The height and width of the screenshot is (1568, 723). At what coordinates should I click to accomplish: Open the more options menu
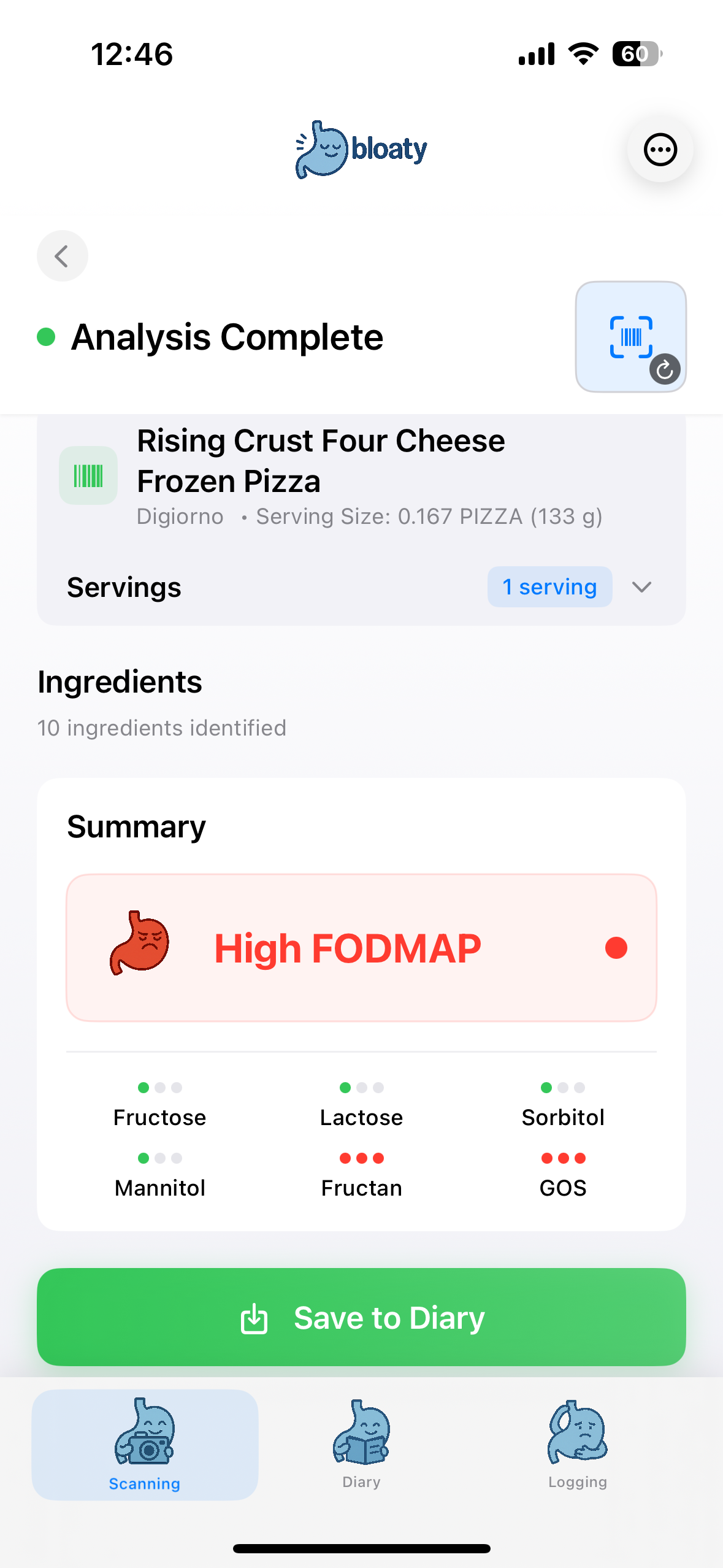[660, 149]
